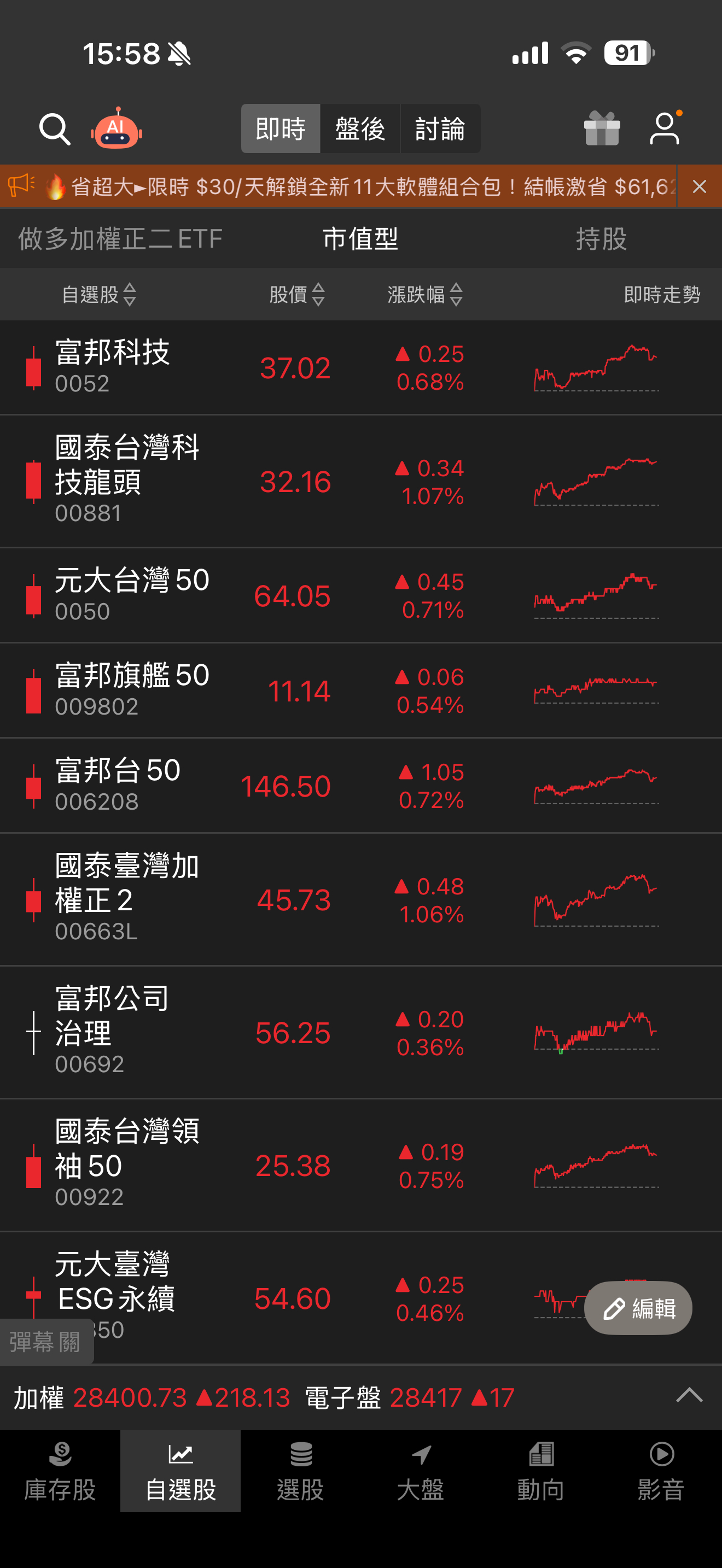Screen dimensions: 722x1568
Task: Sort the list by 漲跌幅
Action: coord(425,295)
